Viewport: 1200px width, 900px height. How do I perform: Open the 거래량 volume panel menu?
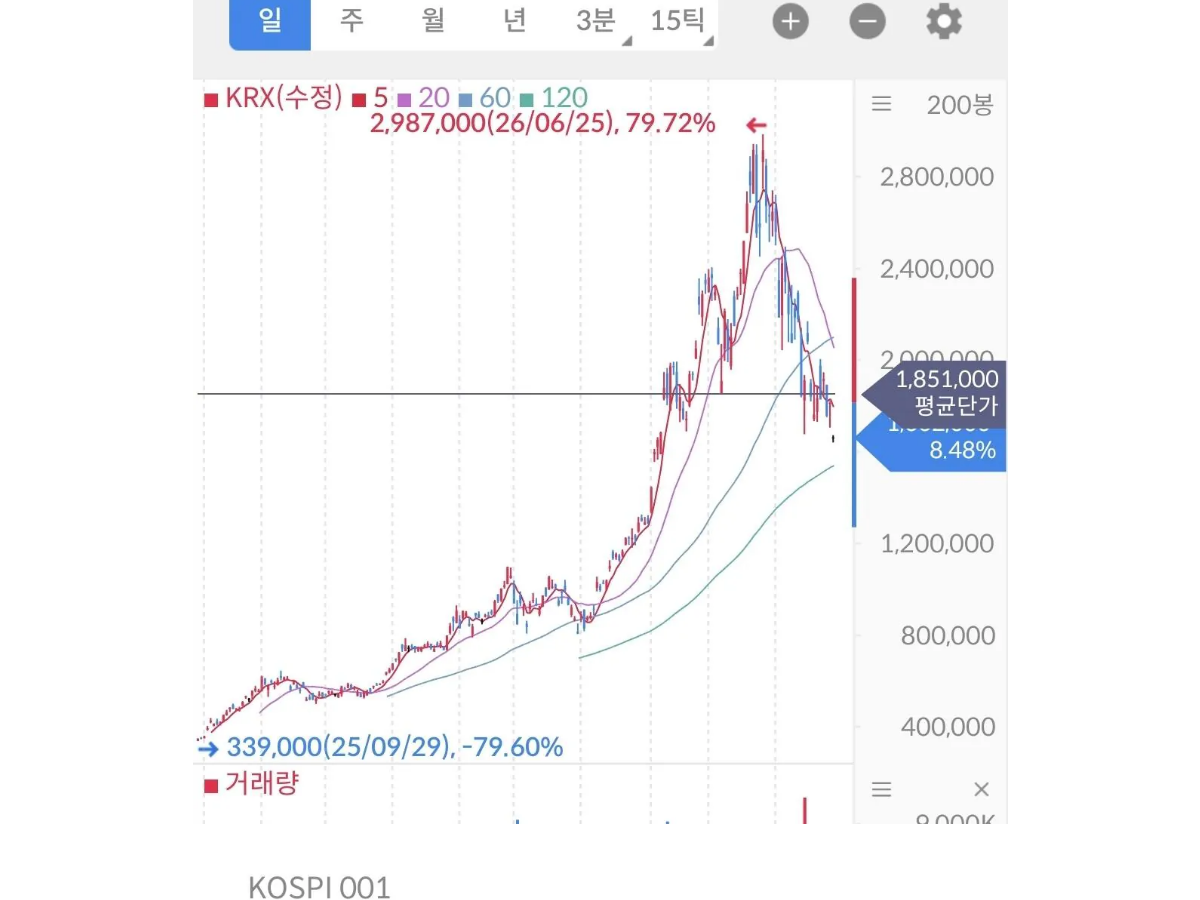point(881,790)
